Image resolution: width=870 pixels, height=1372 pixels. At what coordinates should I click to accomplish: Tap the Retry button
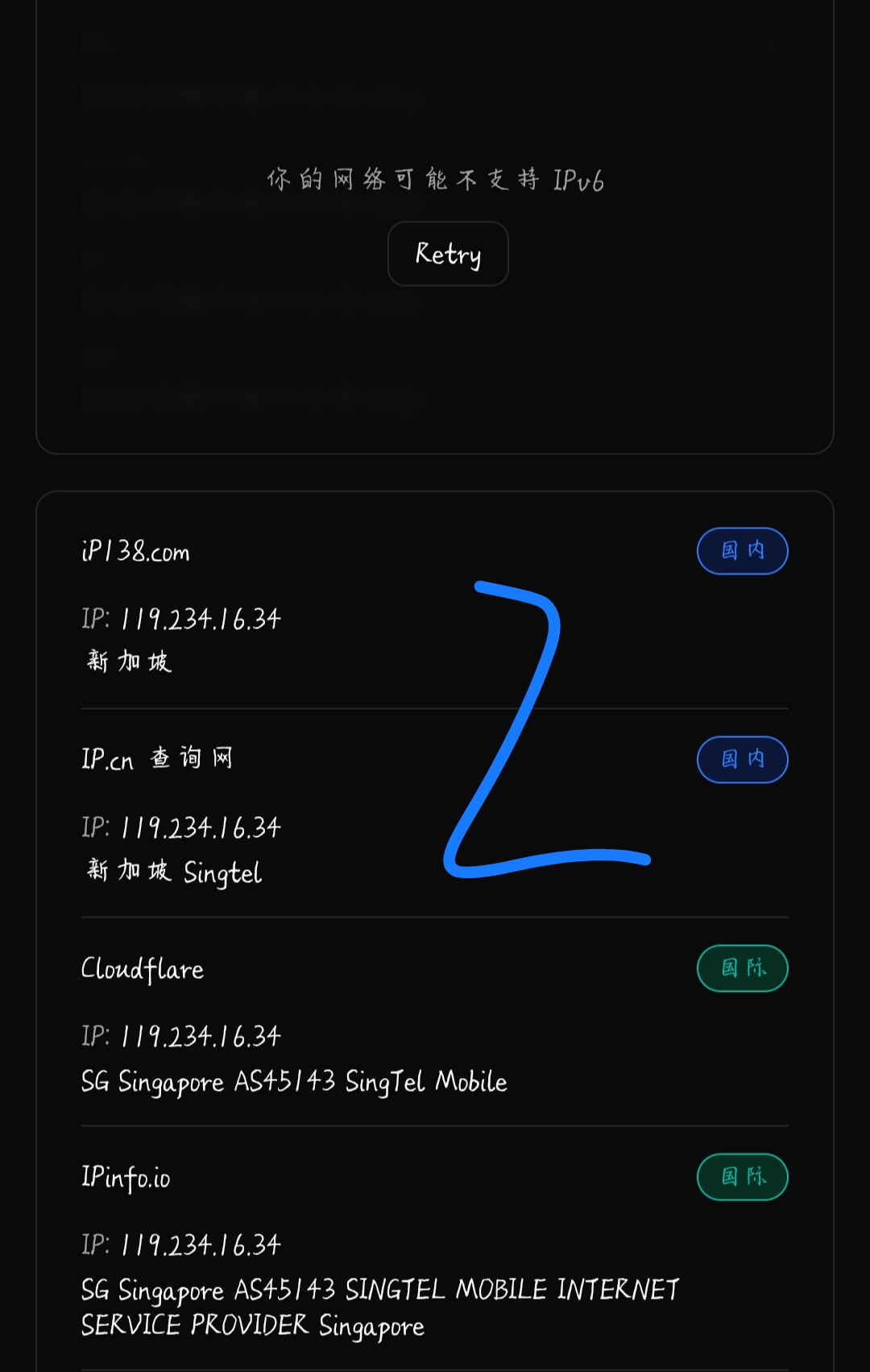[448, 254]
